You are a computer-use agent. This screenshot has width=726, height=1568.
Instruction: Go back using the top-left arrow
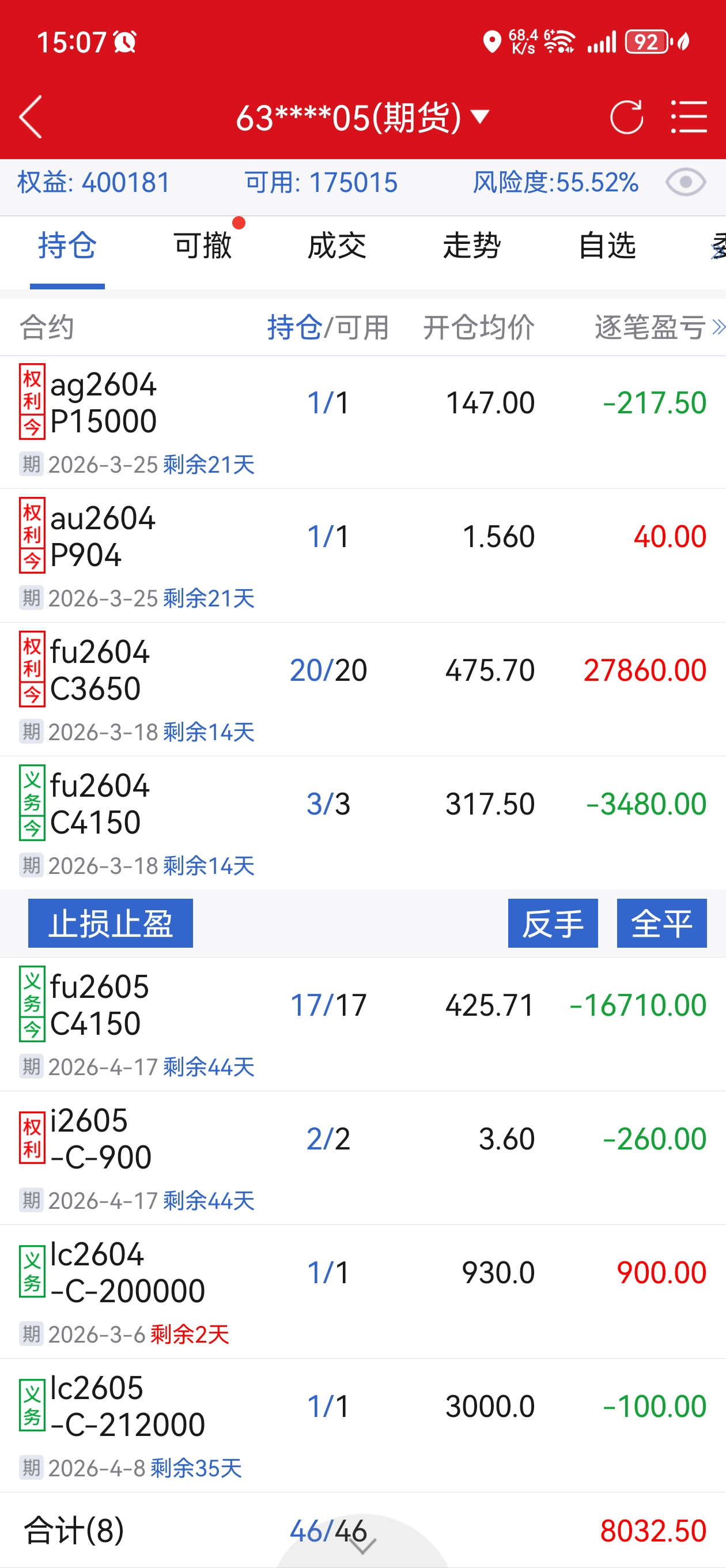tap(31, 117)
